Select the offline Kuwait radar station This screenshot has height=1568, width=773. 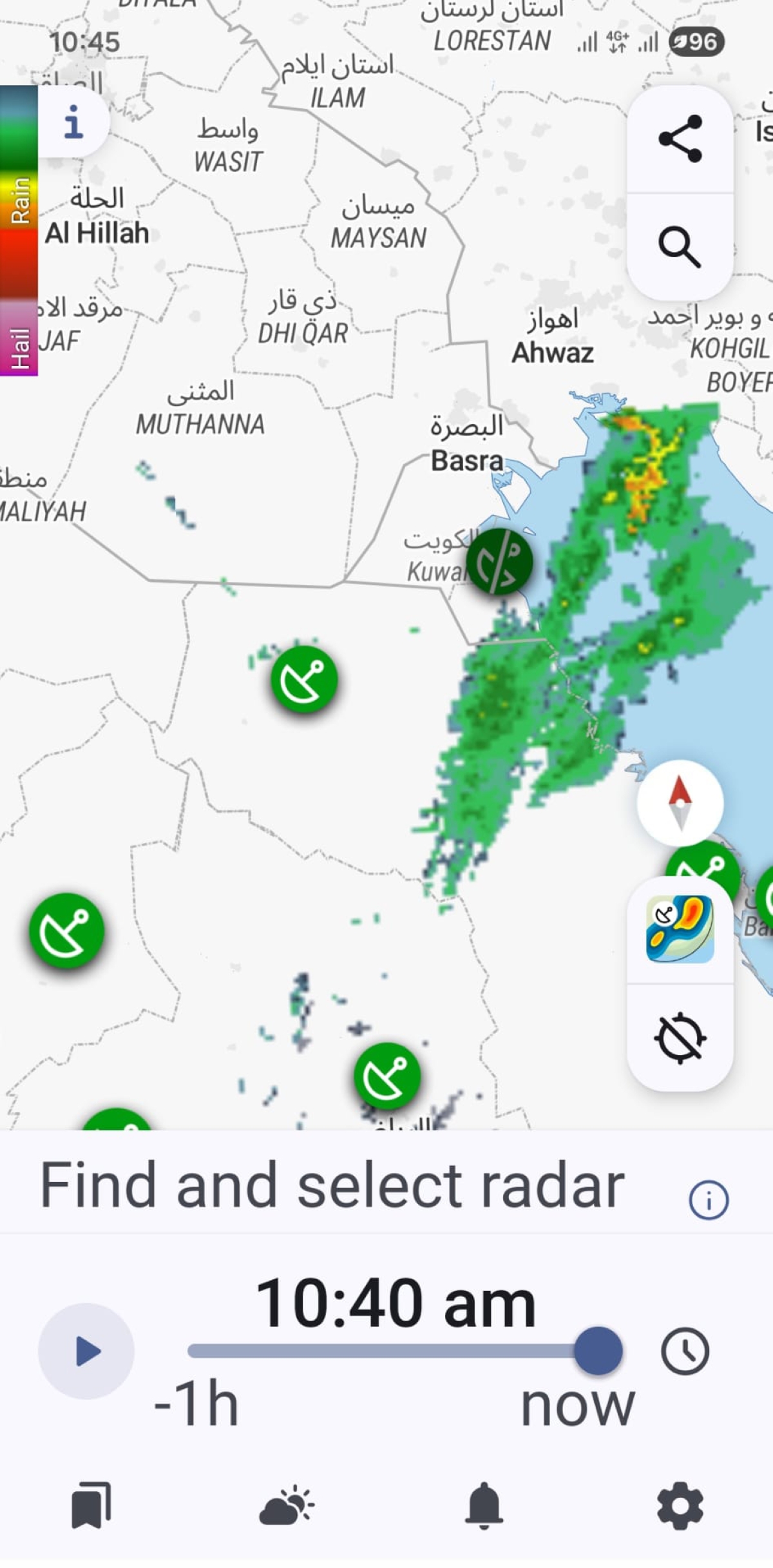pos(499,562)
